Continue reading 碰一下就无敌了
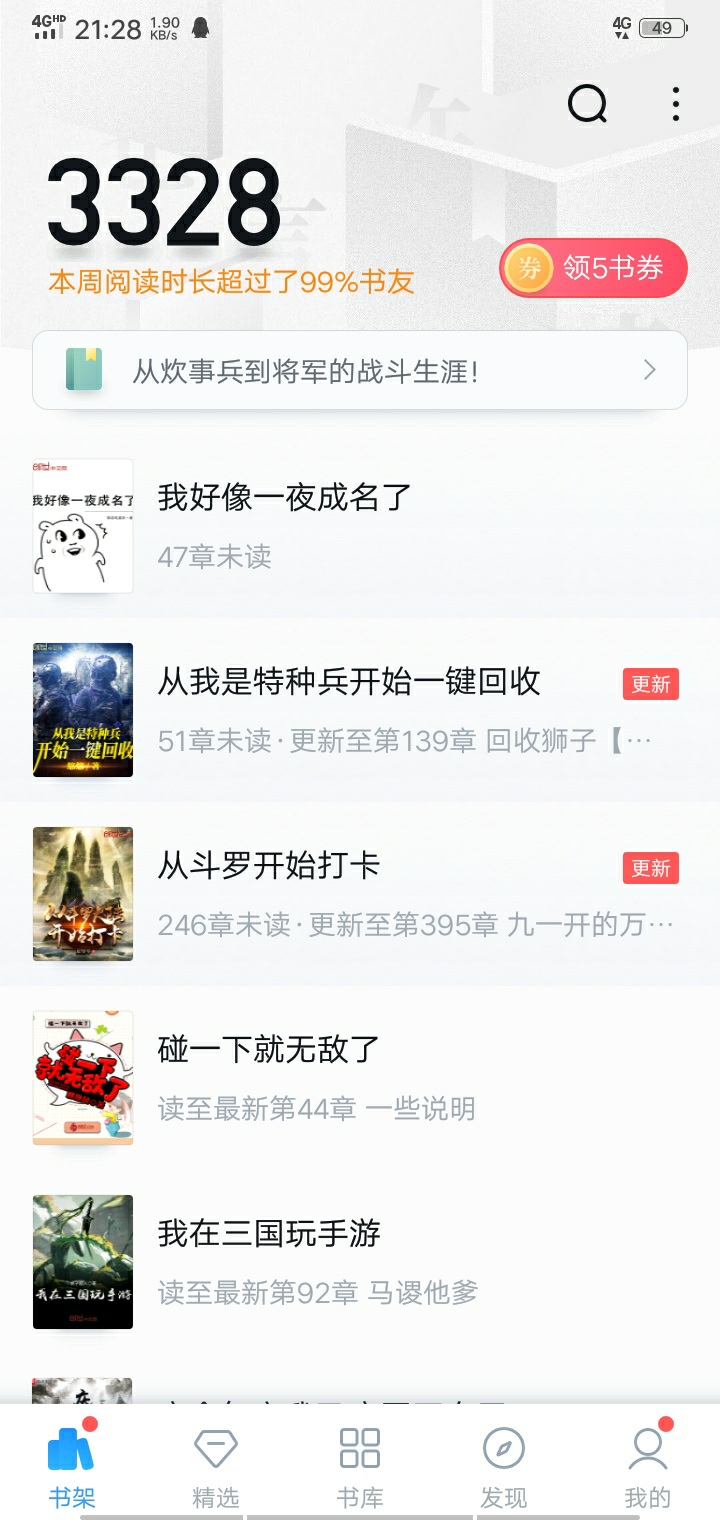 [x=269, y=1049]
